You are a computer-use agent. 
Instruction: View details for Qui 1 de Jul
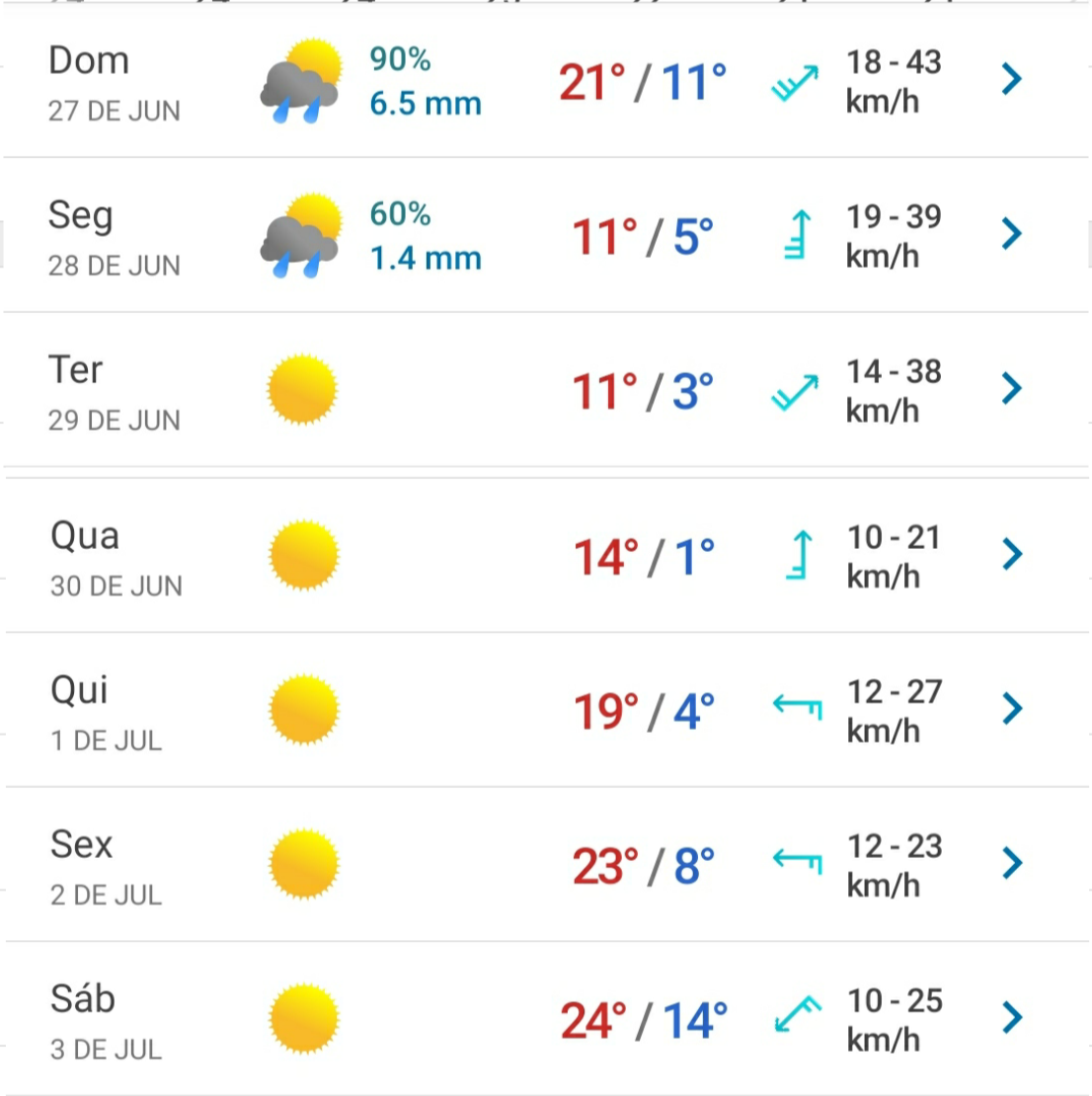tap(1011, 708)
